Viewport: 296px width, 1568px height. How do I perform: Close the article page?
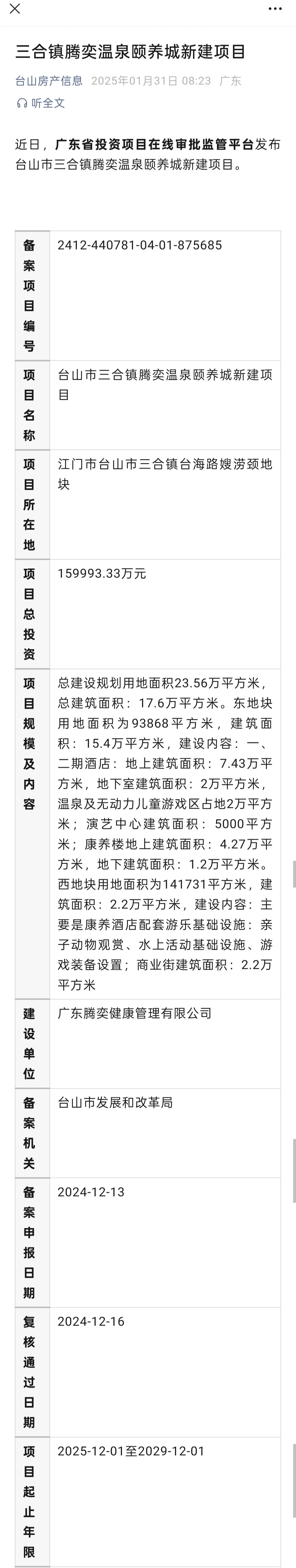15,9
